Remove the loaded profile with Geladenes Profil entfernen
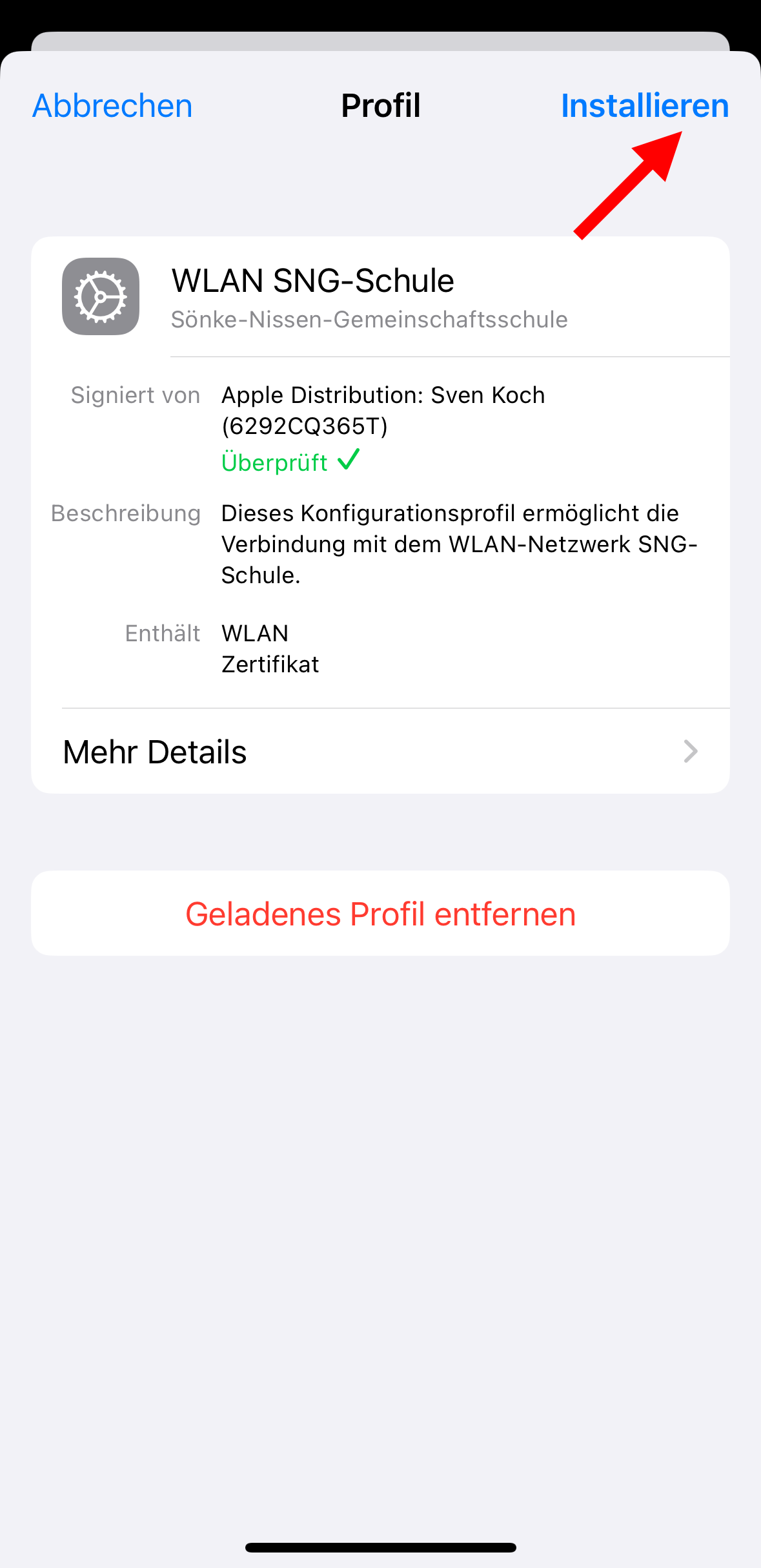Screen dimensions: 761x1568 (x=380, y=913)
